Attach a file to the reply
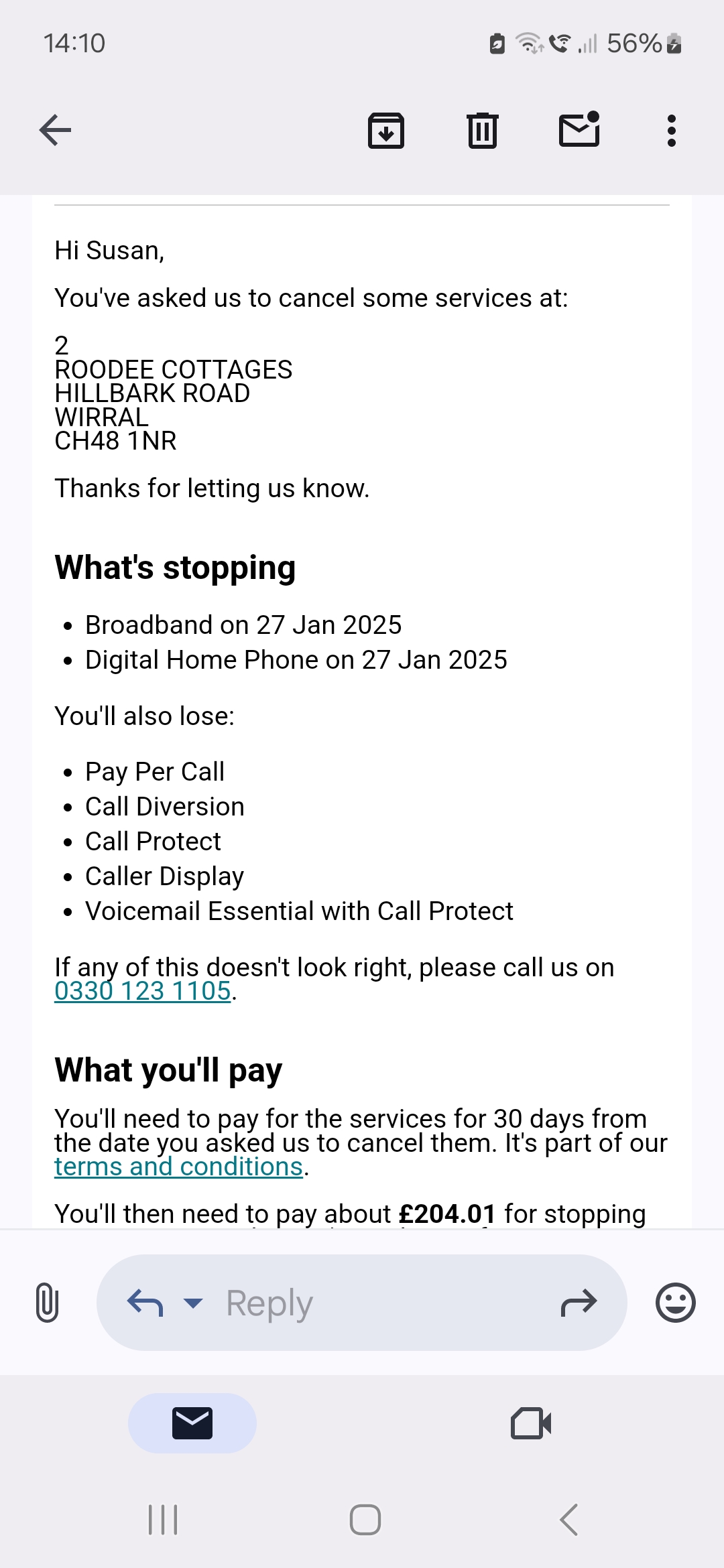The image size is (724, 1568). [47, 1303]
